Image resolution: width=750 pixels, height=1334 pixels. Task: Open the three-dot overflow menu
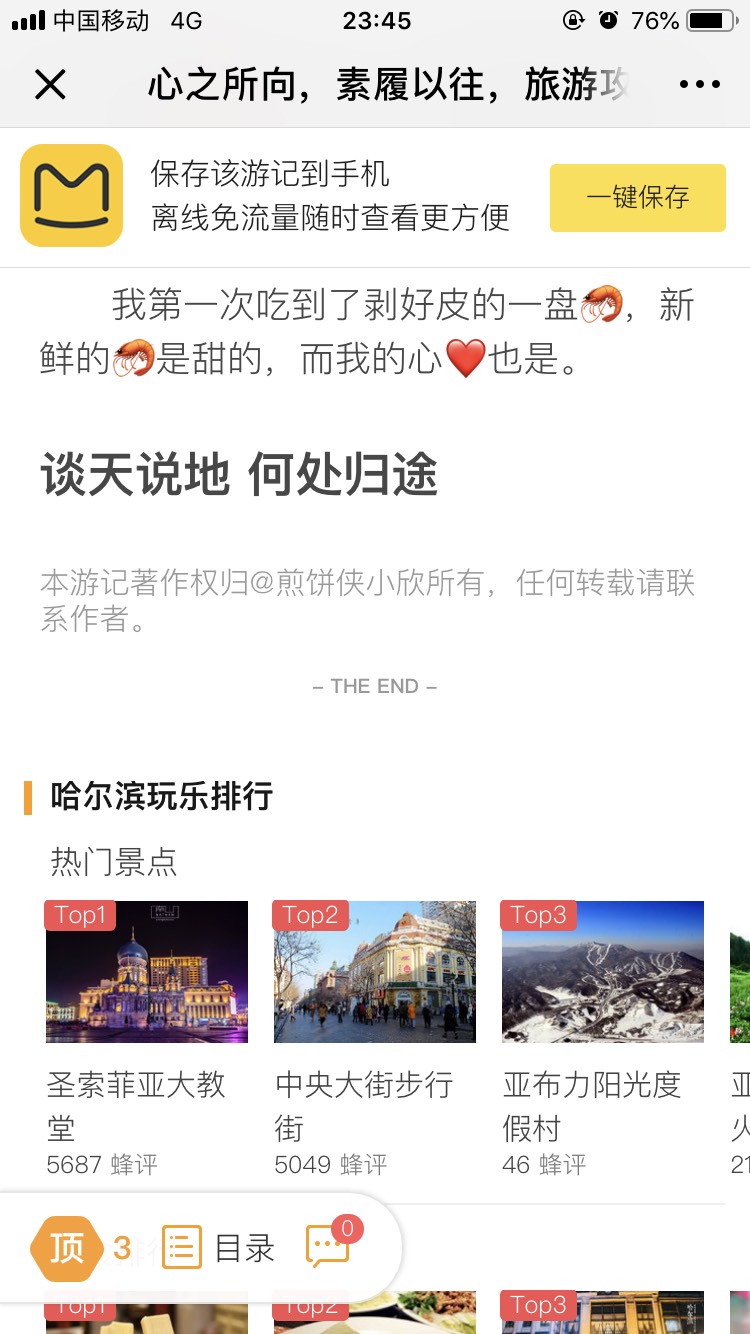point(699,85)
